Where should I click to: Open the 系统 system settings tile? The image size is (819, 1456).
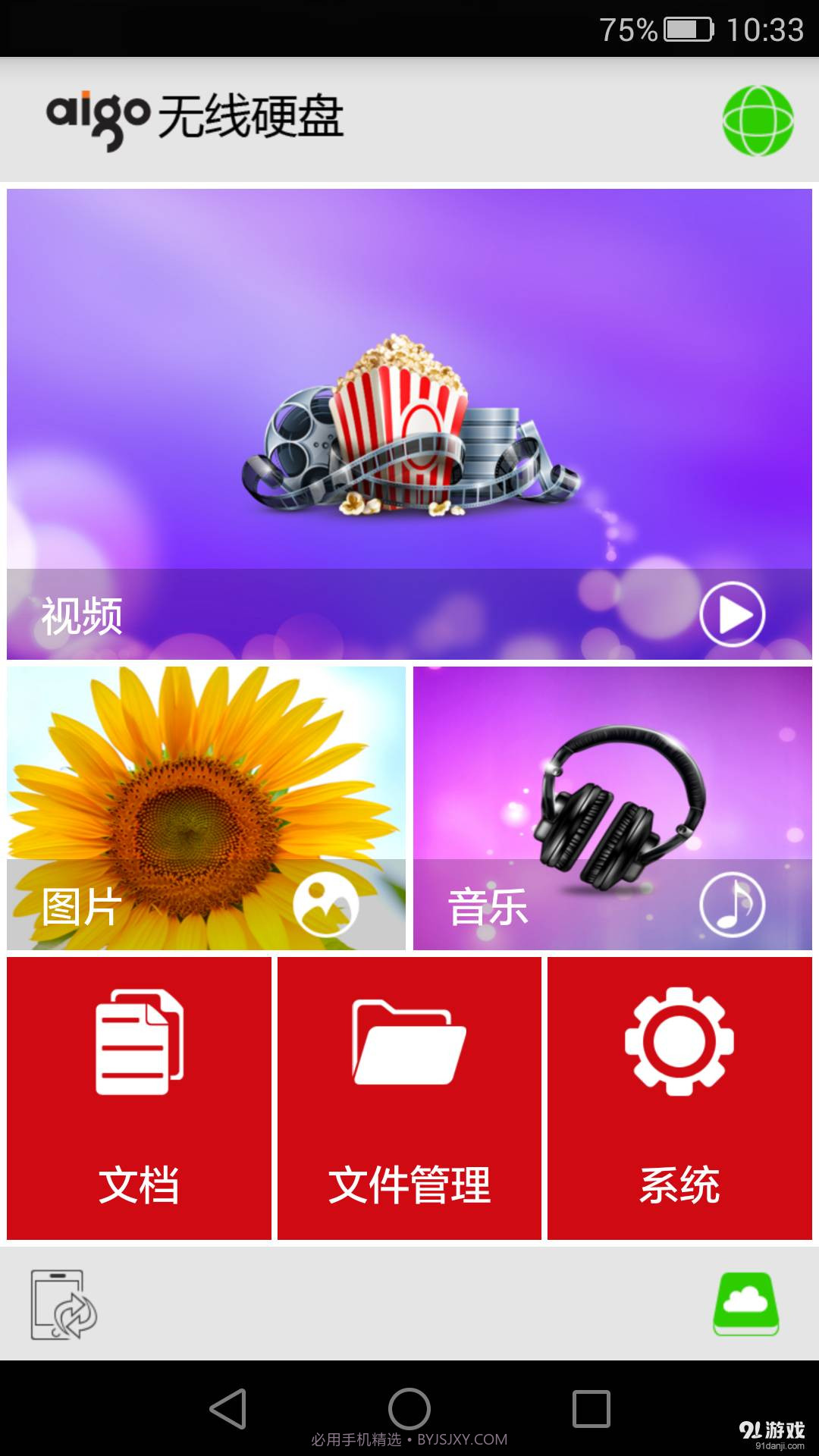[679, 1098]
